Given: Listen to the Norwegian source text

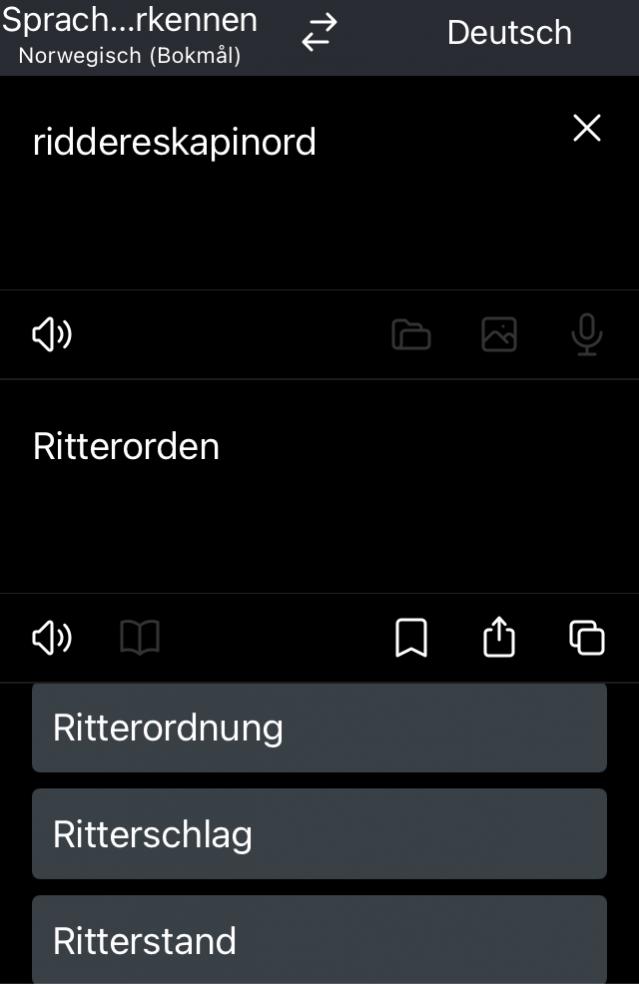Looking at the screenshot, I should 52,335.
